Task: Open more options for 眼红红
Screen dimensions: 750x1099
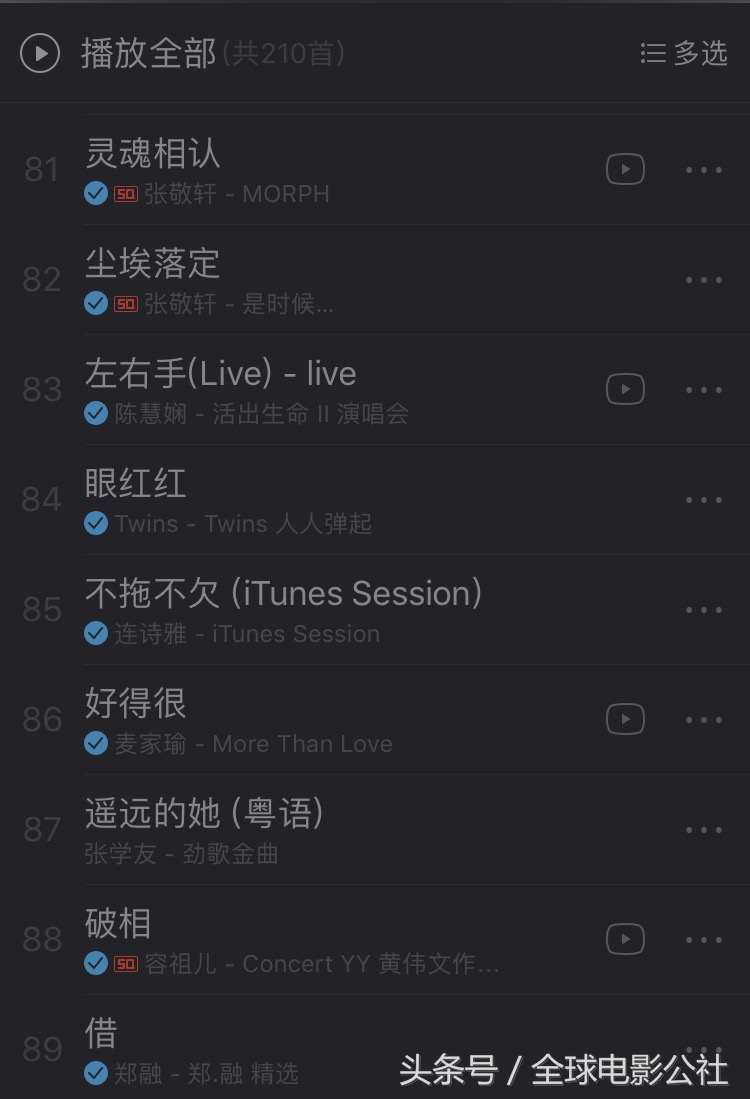Action: [x=705, y=499]
